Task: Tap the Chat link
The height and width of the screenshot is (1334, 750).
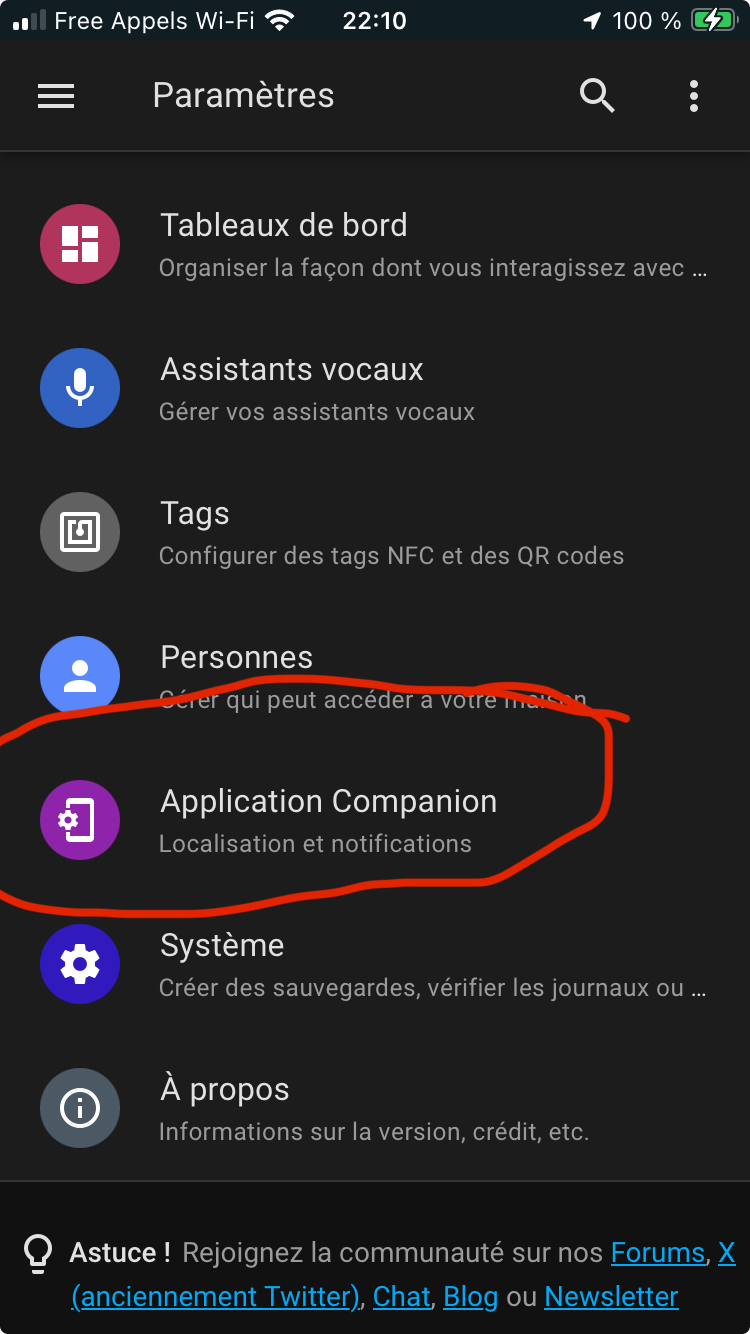Action: (x=401, y=1296)
